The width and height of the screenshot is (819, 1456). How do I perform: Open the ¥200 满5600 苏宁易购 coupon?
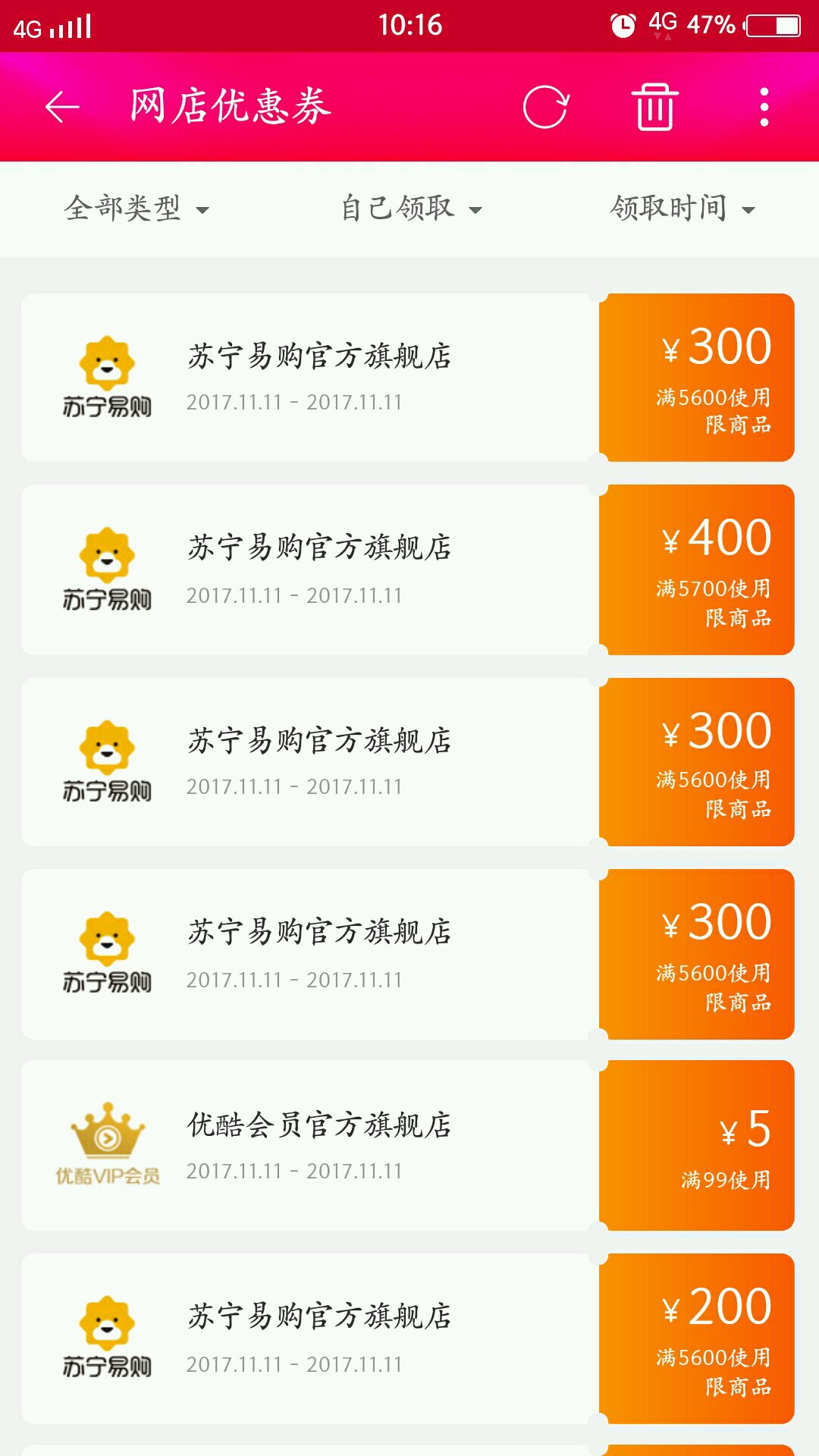[x=408, y=1338]
